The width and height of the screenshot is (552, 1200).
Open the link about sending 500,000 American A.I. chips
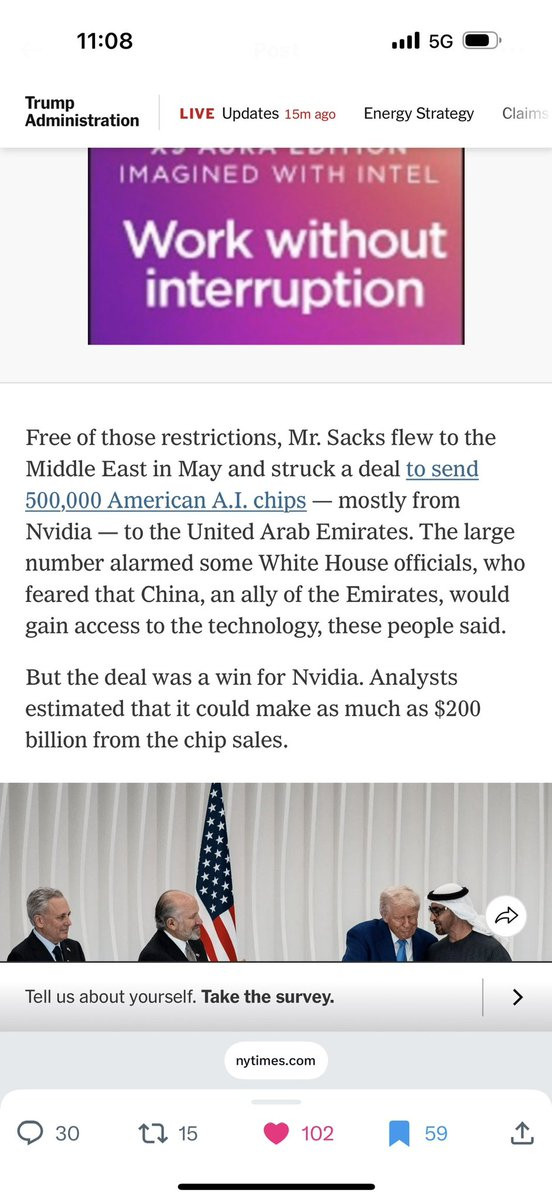coord(252,484)
